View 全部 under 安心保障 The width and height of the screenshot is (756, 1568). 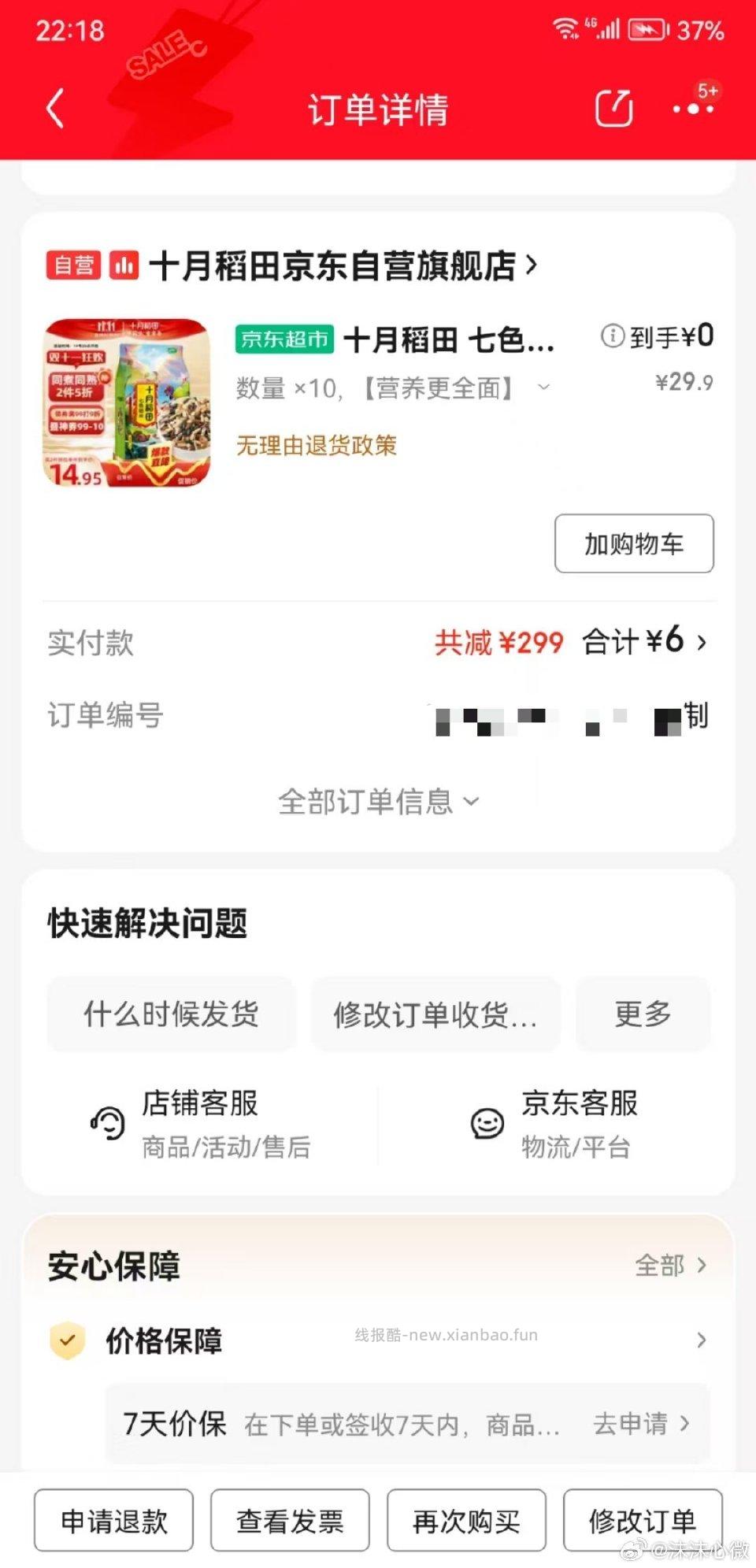click(670, 1266)
